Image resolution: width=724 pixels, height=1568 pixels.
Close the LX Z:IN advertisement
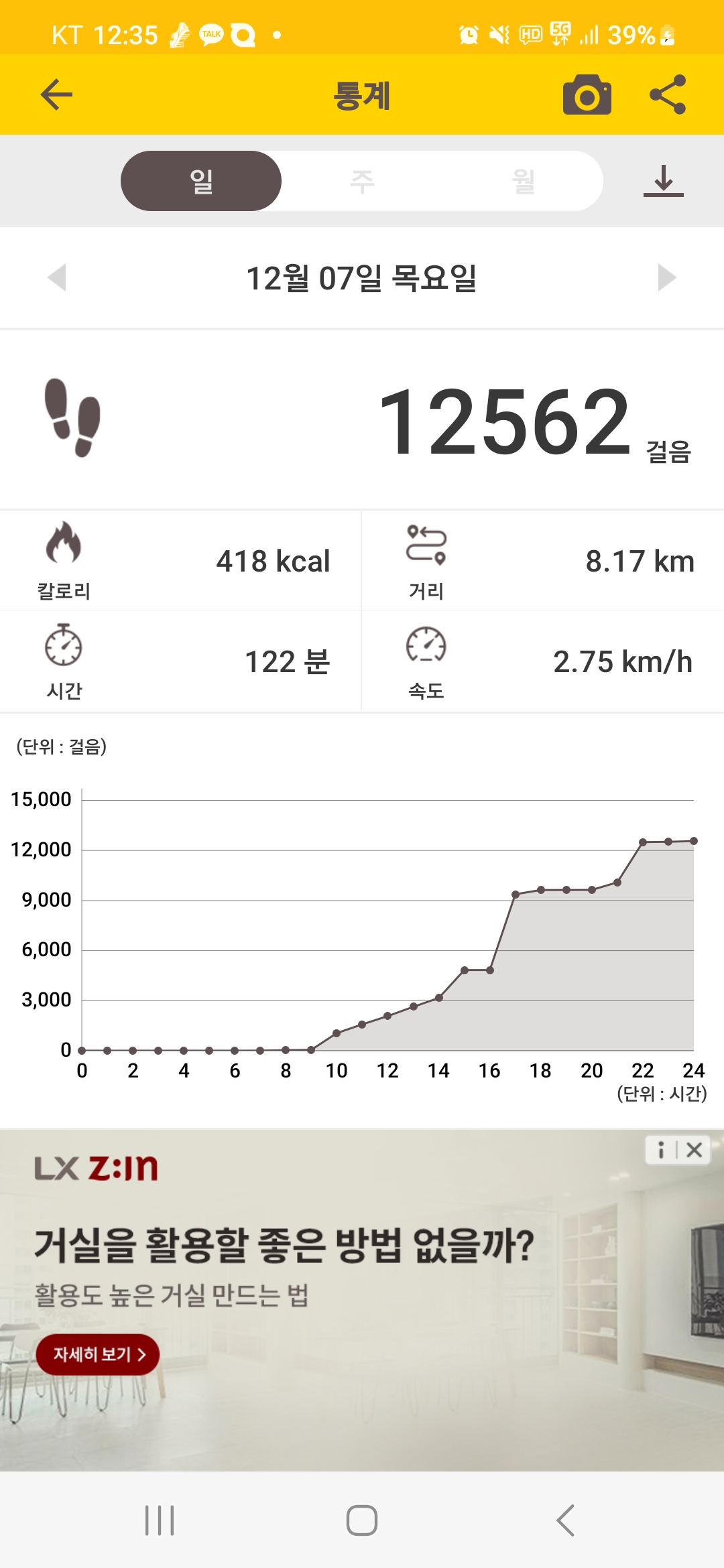tap(695, 1150)
